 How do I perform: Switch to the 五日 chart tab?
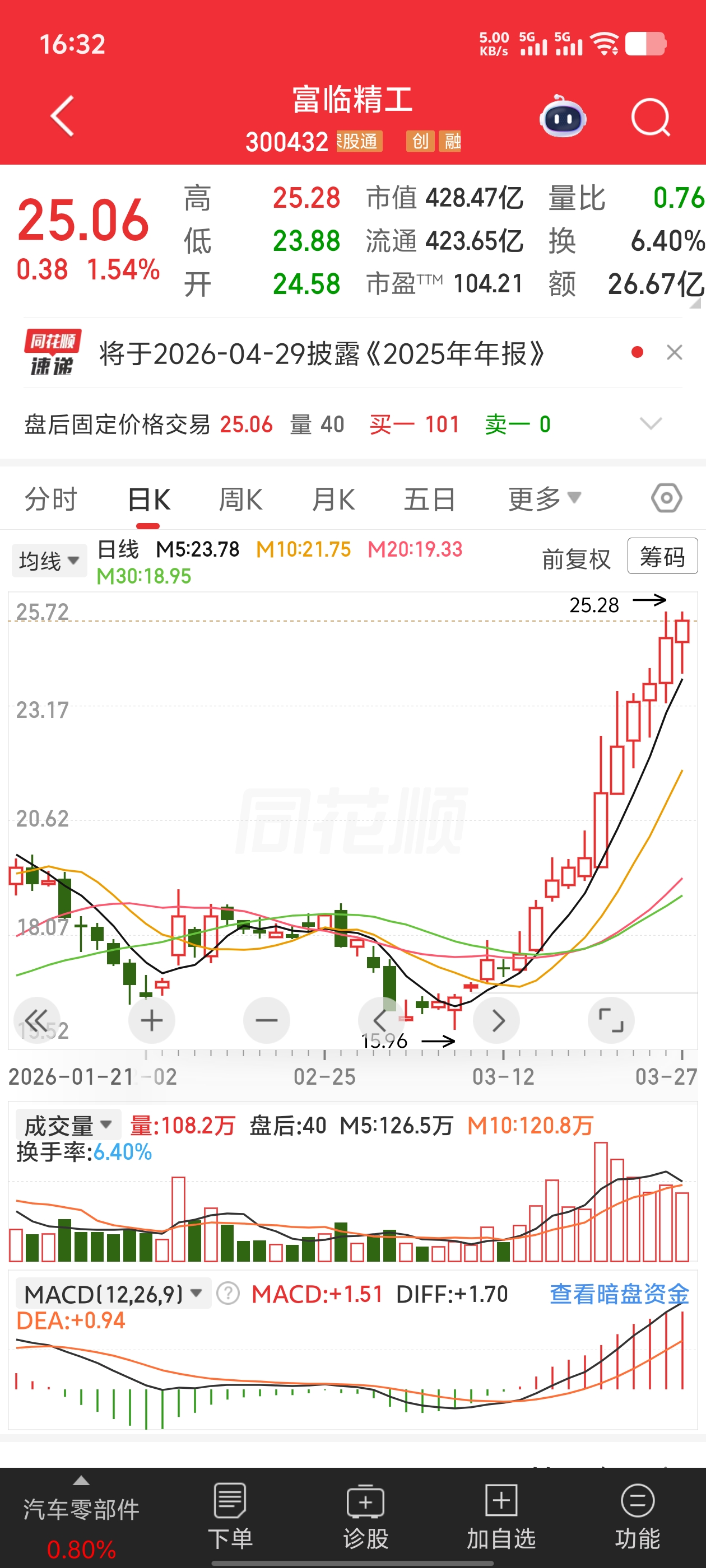click(429, 500)
